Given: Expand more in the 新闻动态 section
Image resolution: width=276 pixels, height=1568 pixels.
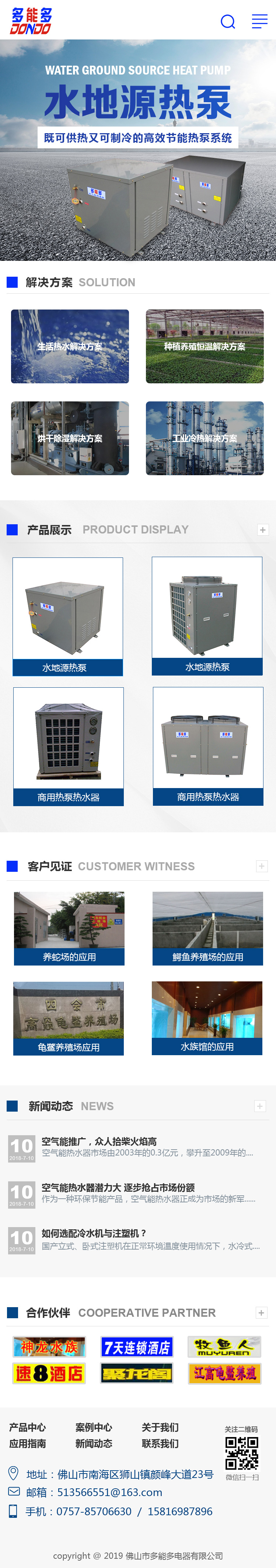Looking at the screenshot, I should click(260, 1105).
